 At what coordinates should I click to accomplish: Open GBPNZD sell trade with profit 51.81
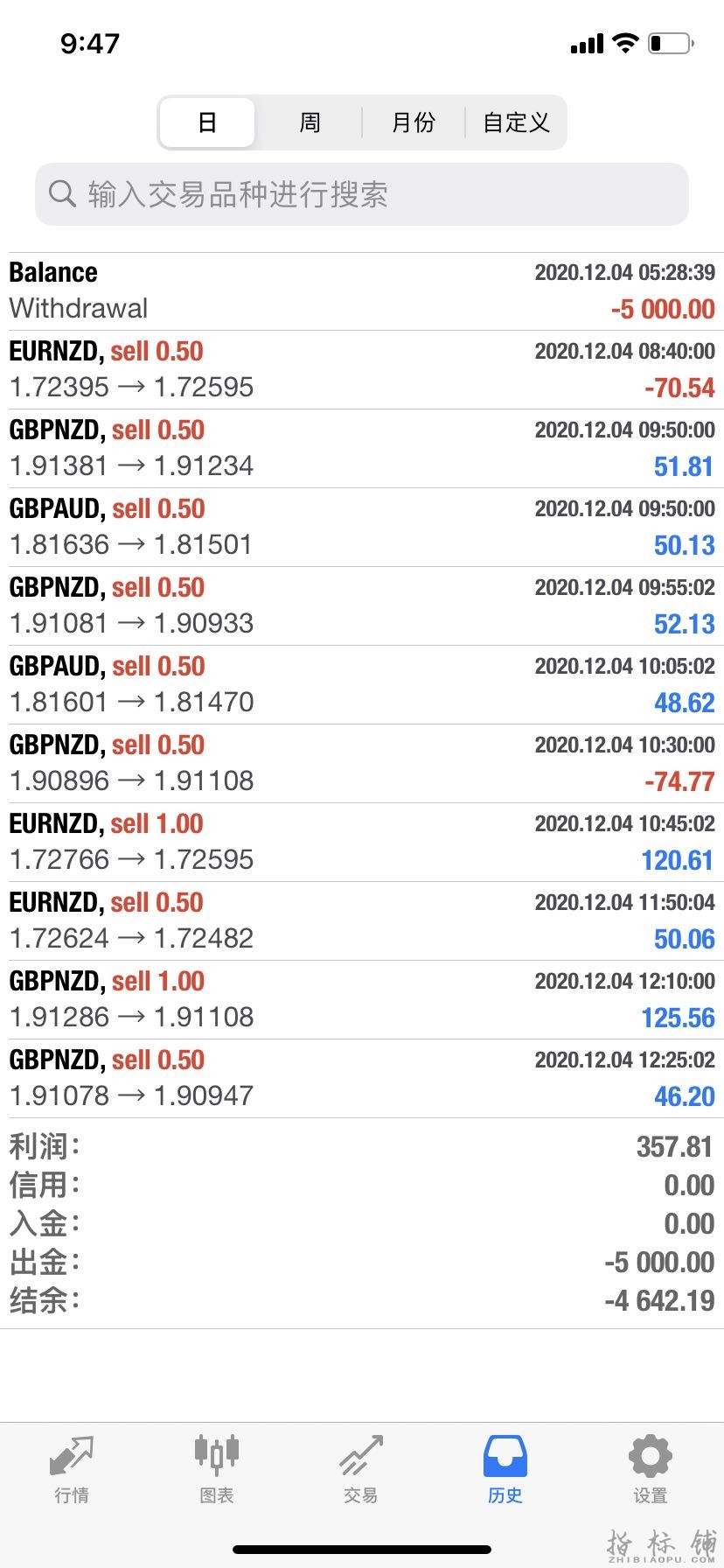pyautogui.click(x=362, y=448)
